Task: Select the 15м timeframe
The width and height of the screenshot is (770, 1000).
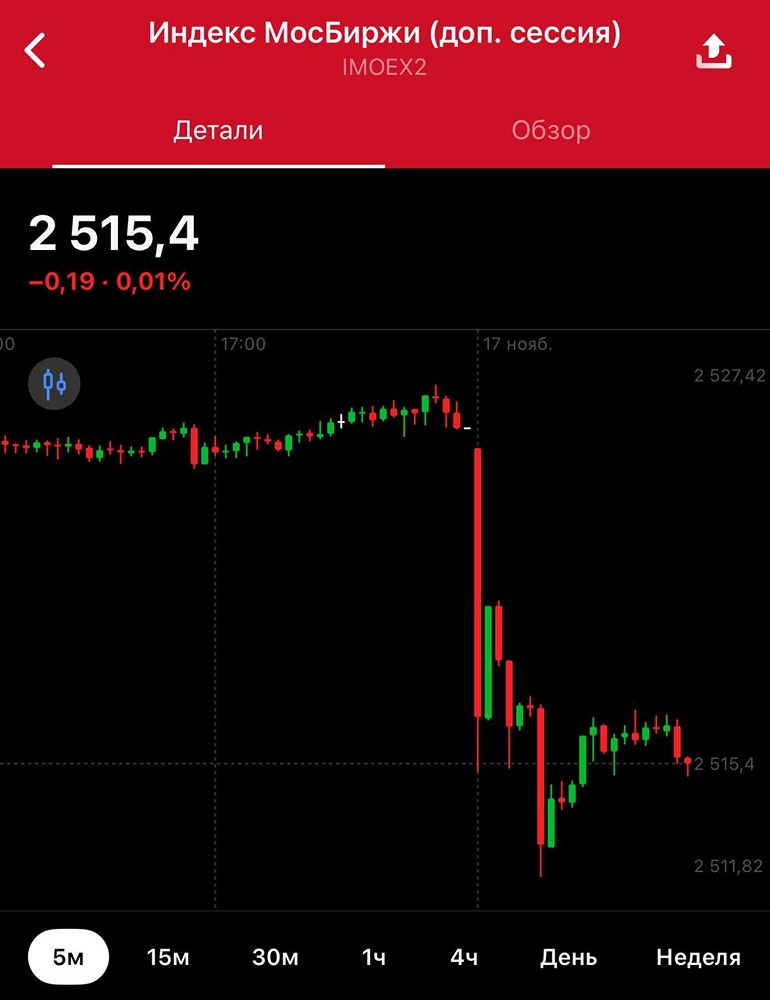Action: point(167,957)
